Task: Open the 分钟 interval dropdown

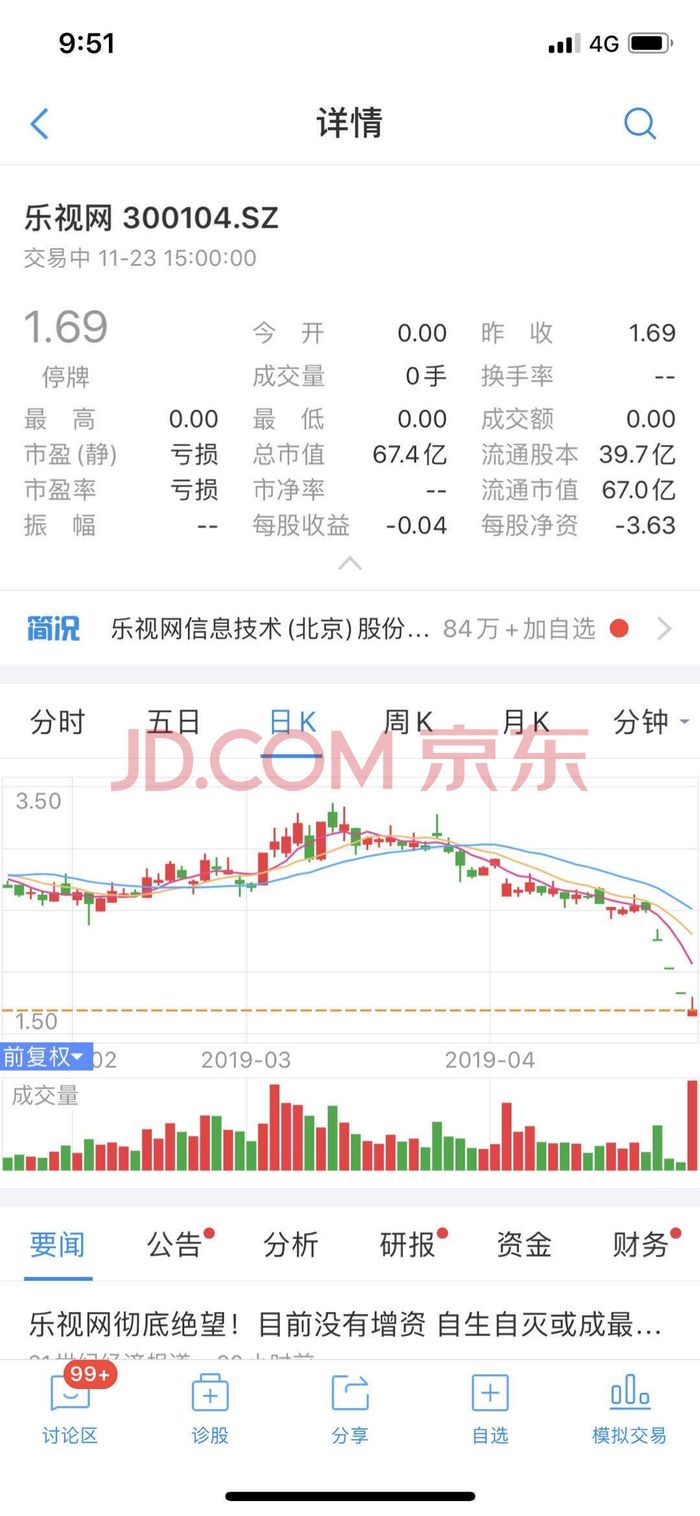Action: [x=650, y=721]
